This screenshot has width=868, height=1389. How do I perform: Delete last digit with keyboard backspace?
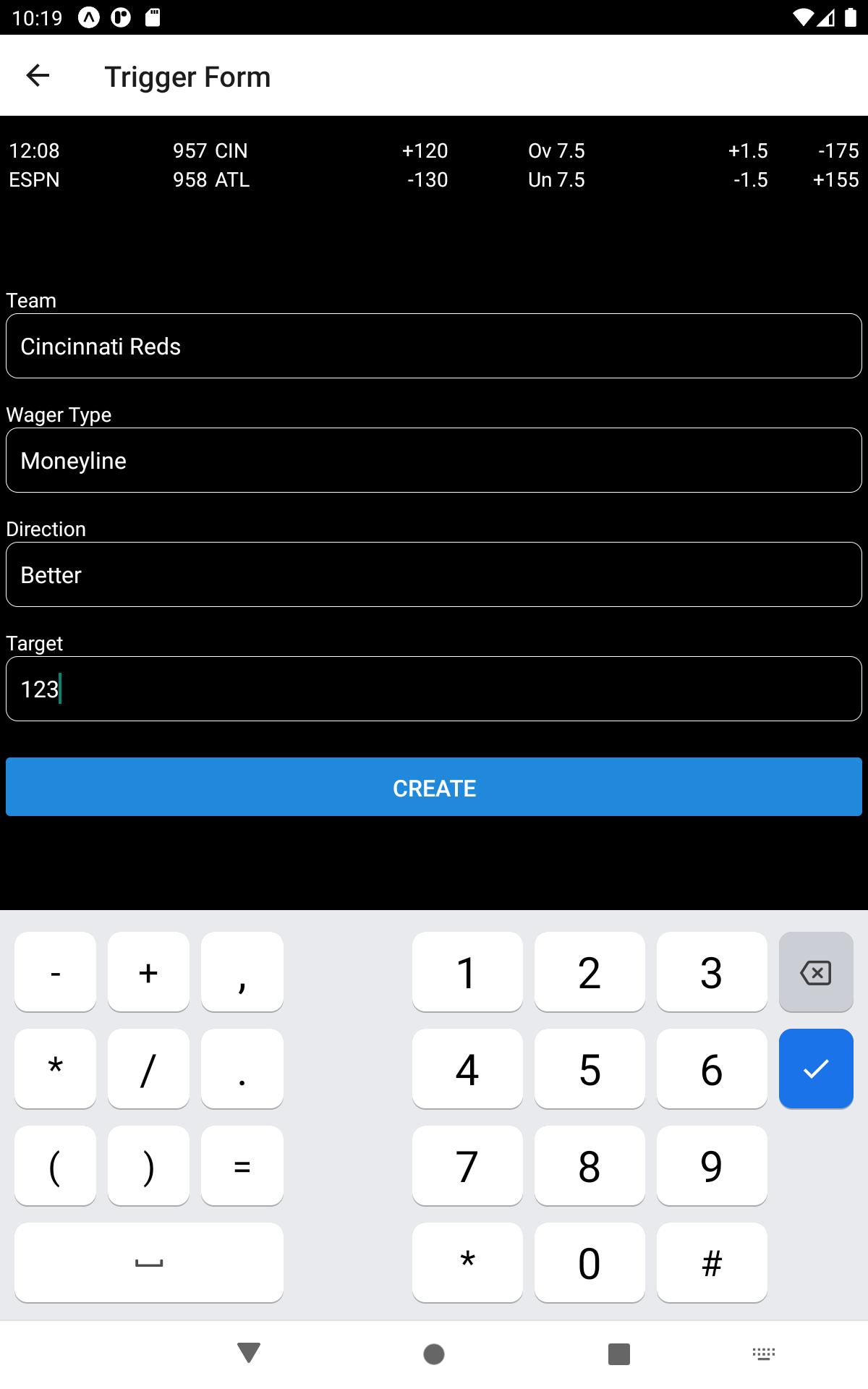[x=816, y=972]
